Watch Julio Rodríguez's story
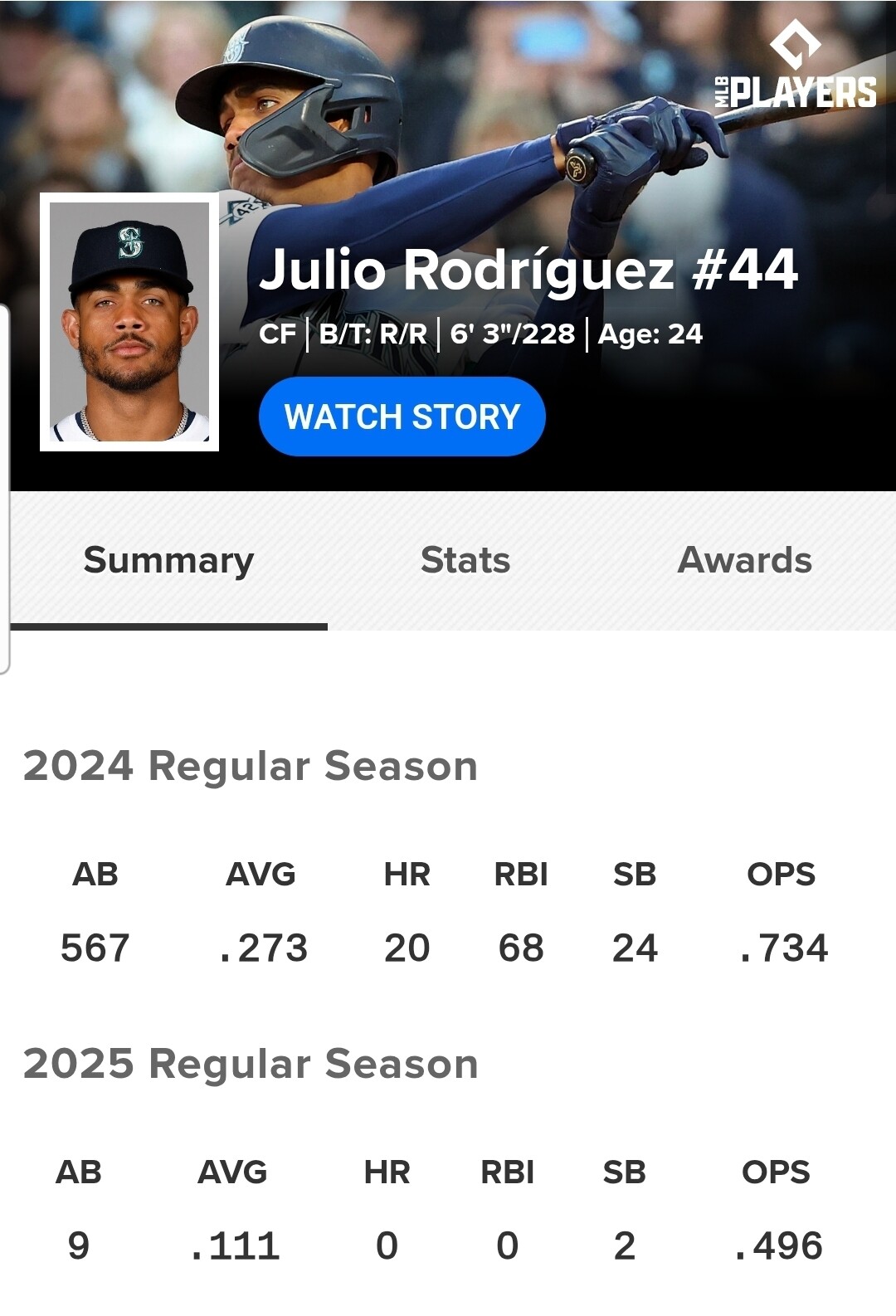Viewport: 896px width, 1316px height. 402,417
